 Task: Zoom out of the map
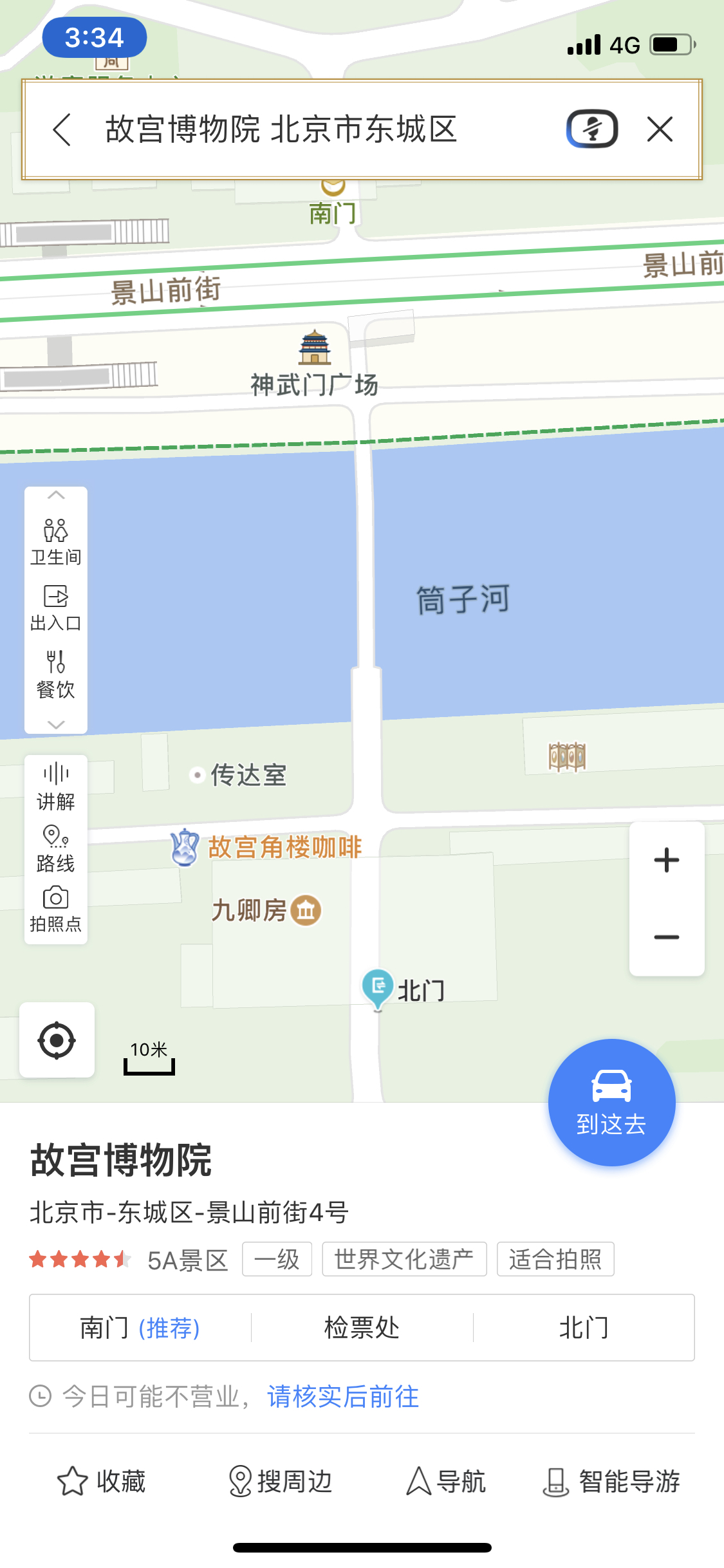[x=666, y=937]
